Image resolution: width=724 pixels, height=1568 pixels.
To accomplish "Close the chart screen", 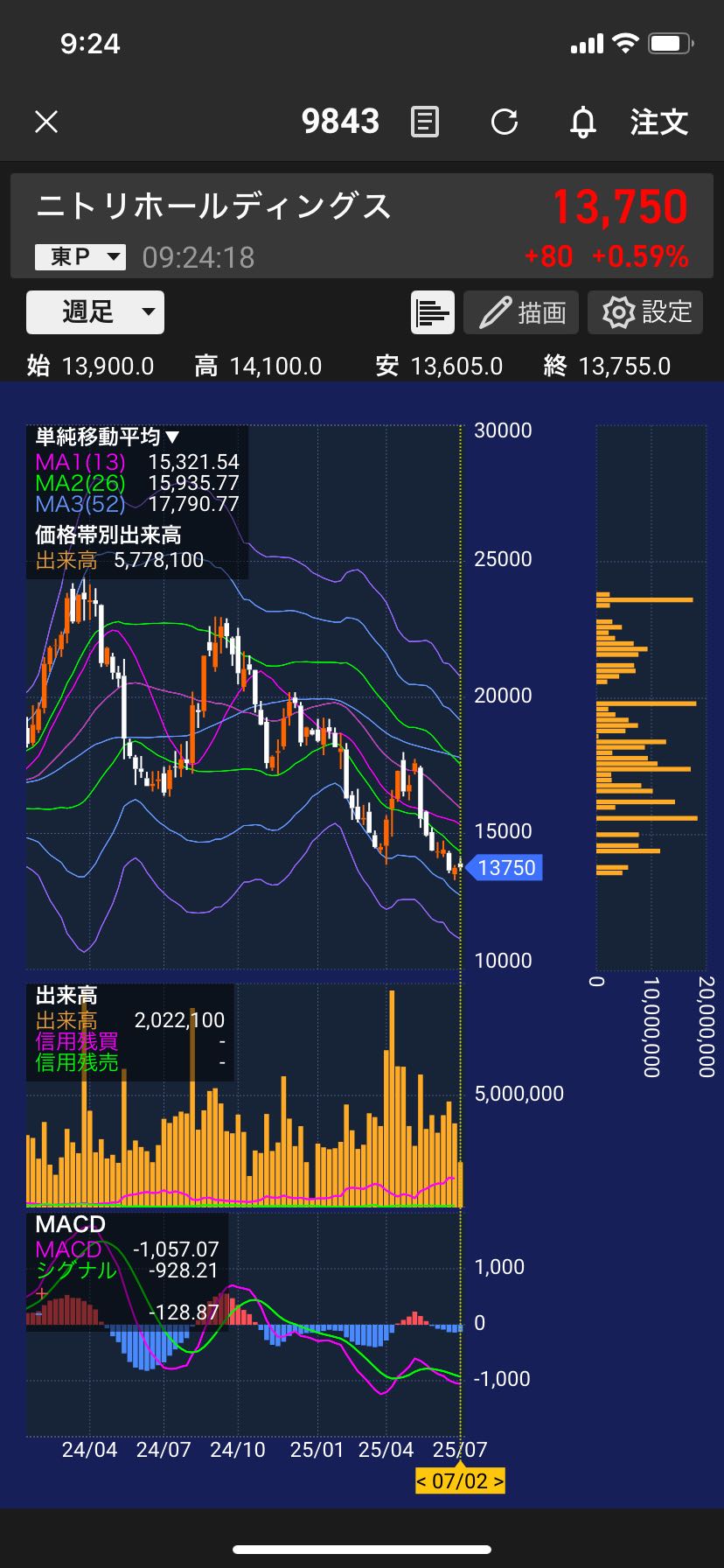I will (46, 122).
